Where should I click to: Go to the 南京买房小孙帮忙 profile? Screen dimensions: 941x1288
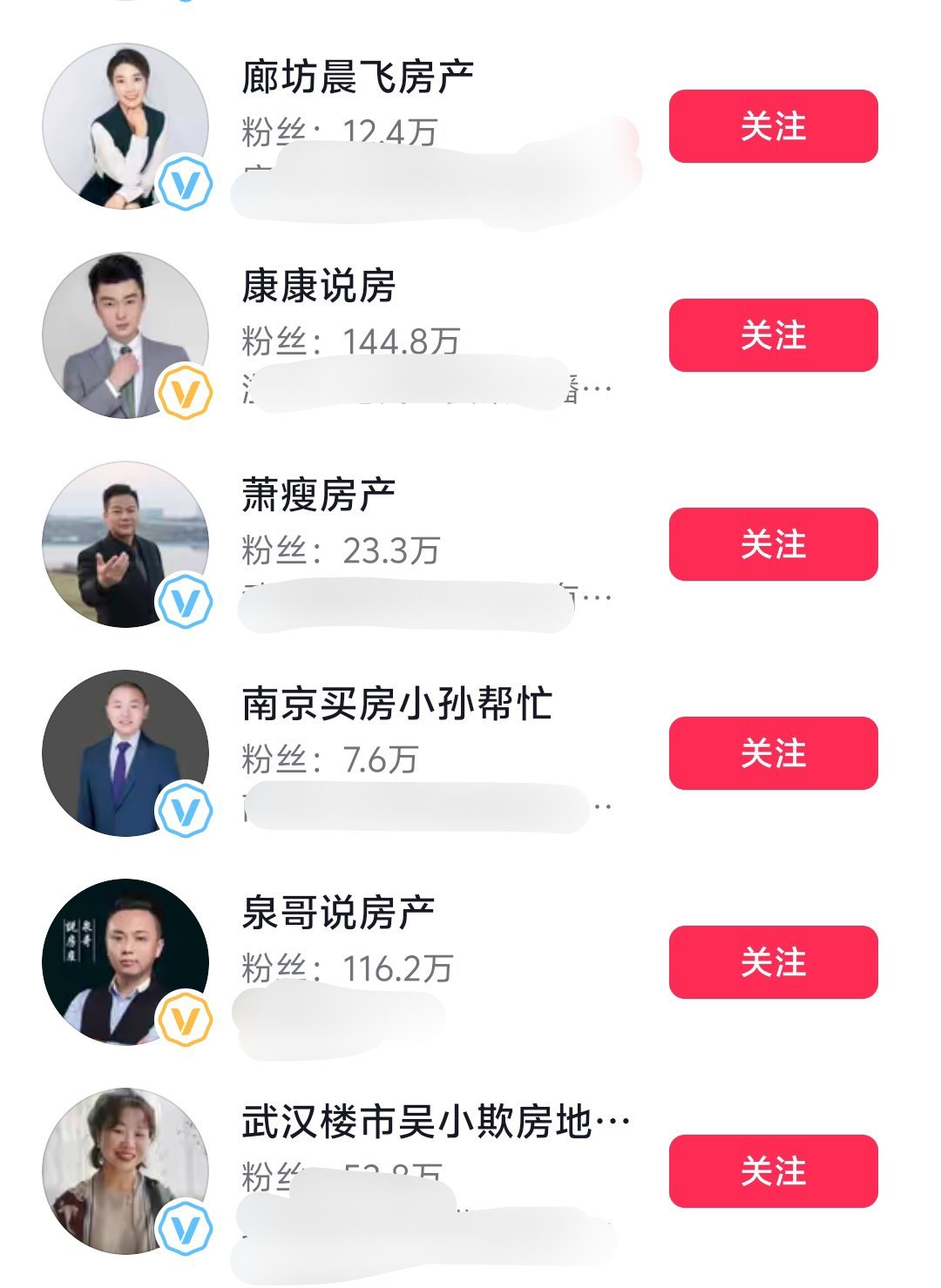click(x=397, y=705)
